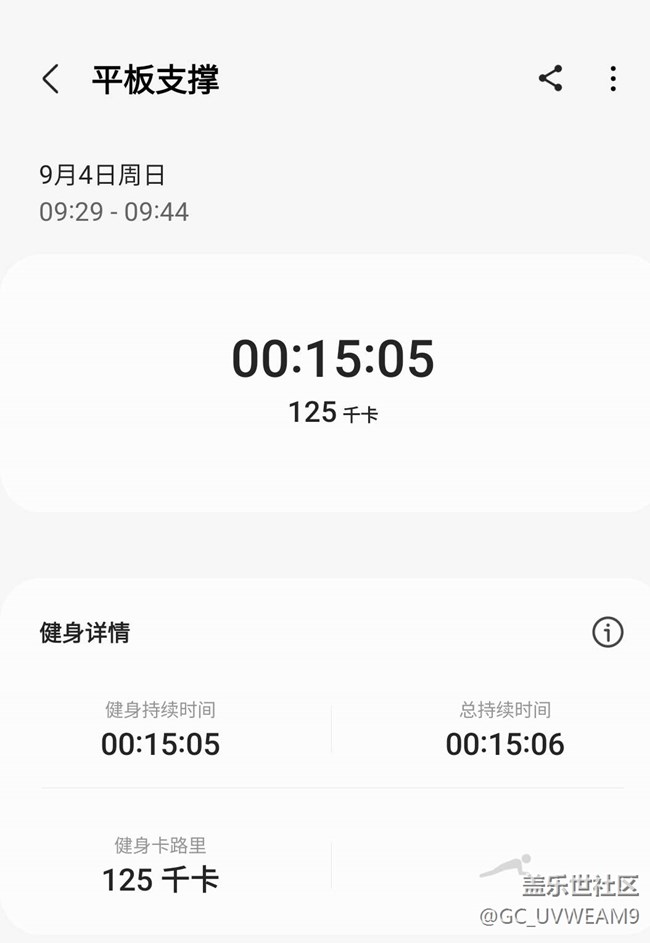
Task: Open the info icon beside 健身详情
Action: (607, 632)
